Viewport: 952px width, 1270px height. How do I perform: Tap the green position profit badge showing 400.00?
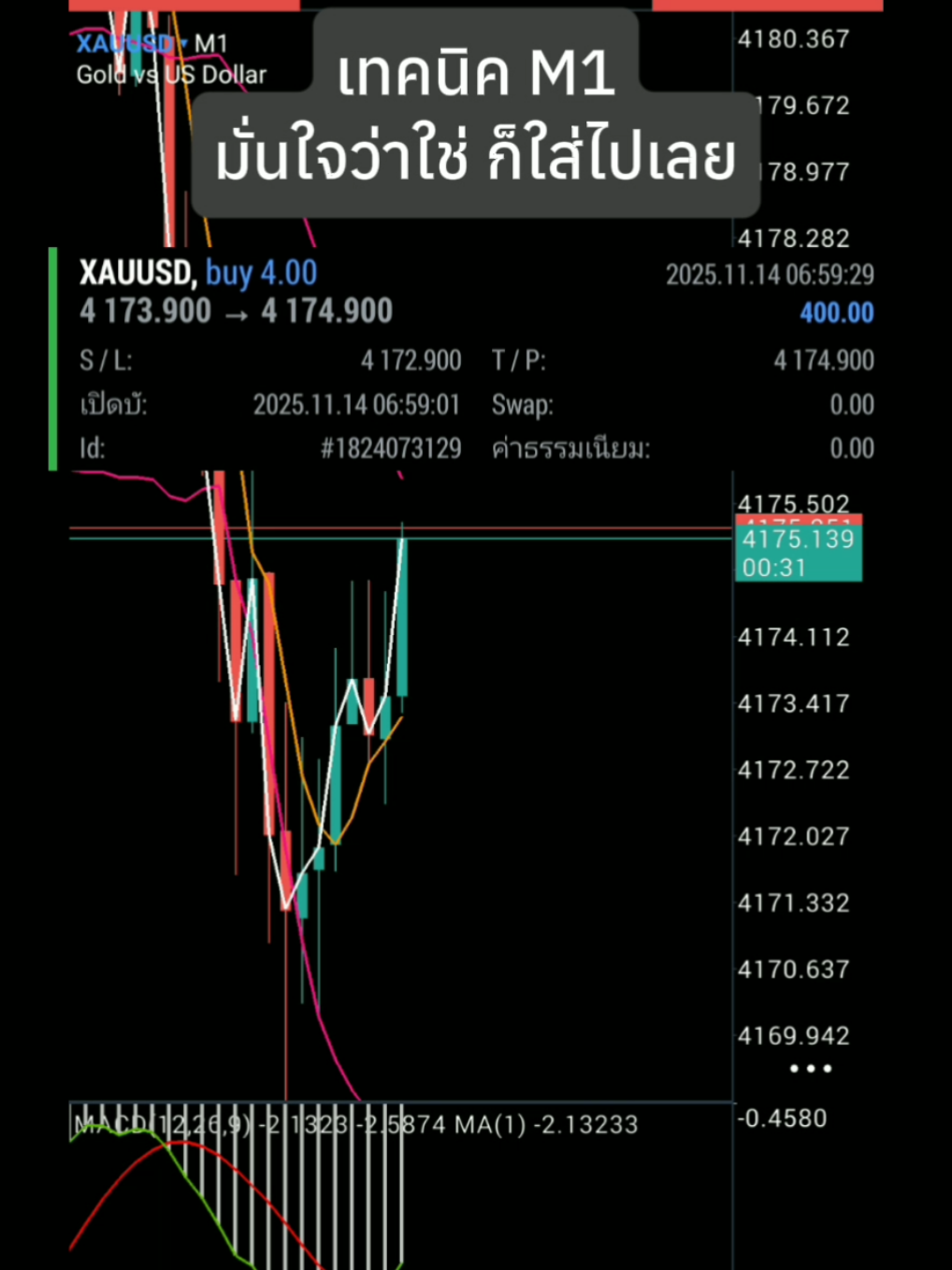[x=835, y=313]
